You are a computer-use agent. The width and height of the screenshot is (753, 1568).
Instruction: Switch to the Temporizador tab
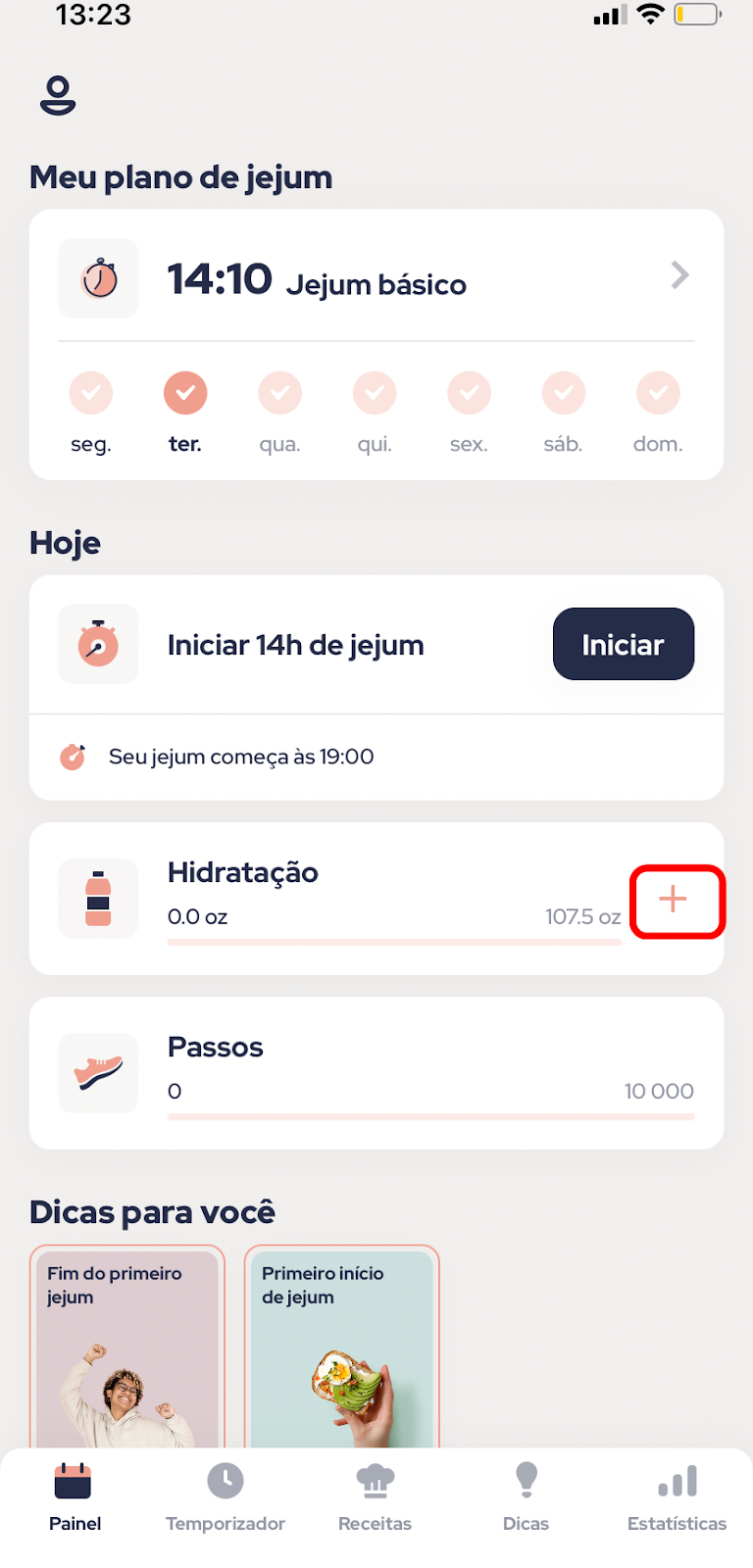[x=226, y=1497]
